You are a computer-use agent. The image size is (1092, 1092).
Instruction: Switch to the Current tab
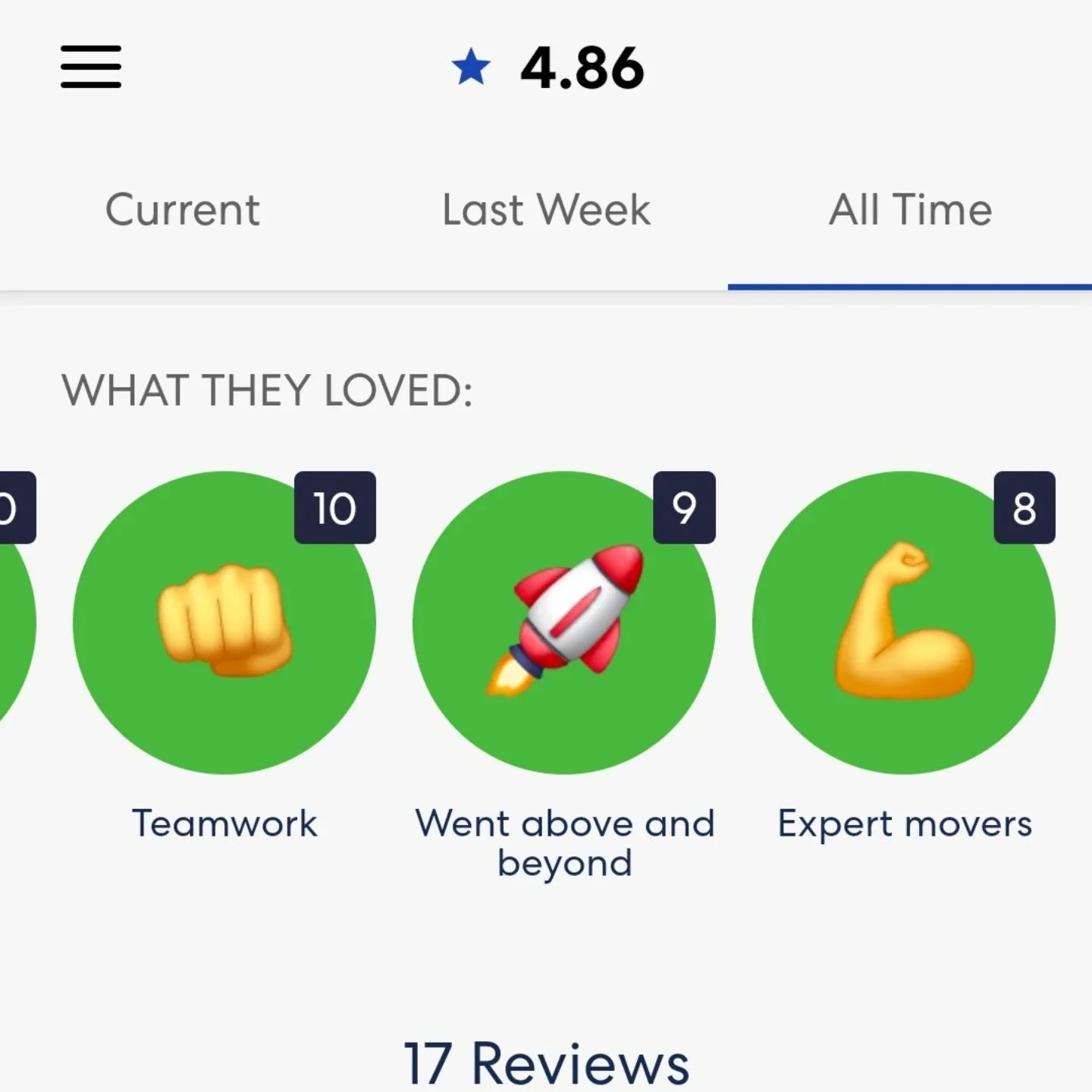(x=182, y=210)
